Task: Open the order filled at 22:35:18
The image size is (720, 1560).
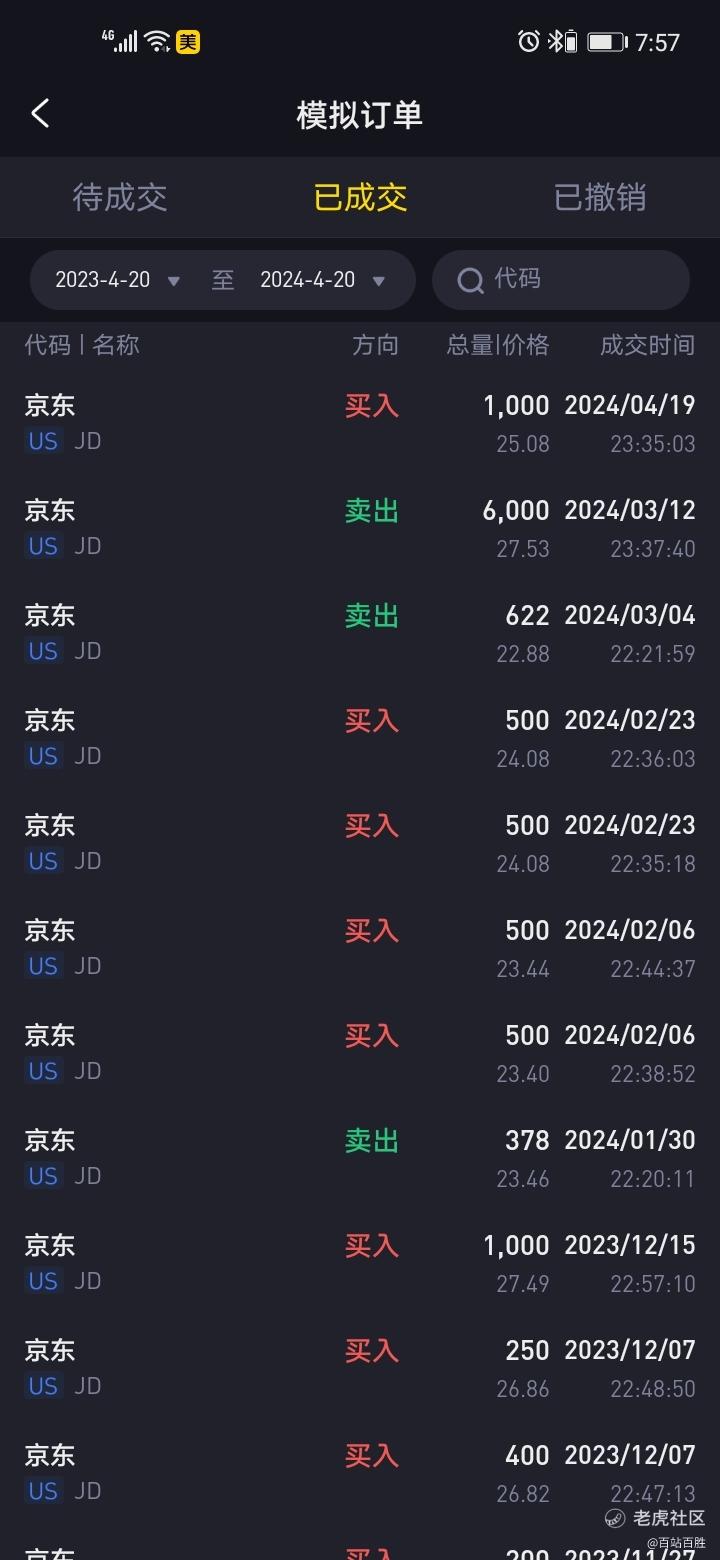Action: (360, 843)
